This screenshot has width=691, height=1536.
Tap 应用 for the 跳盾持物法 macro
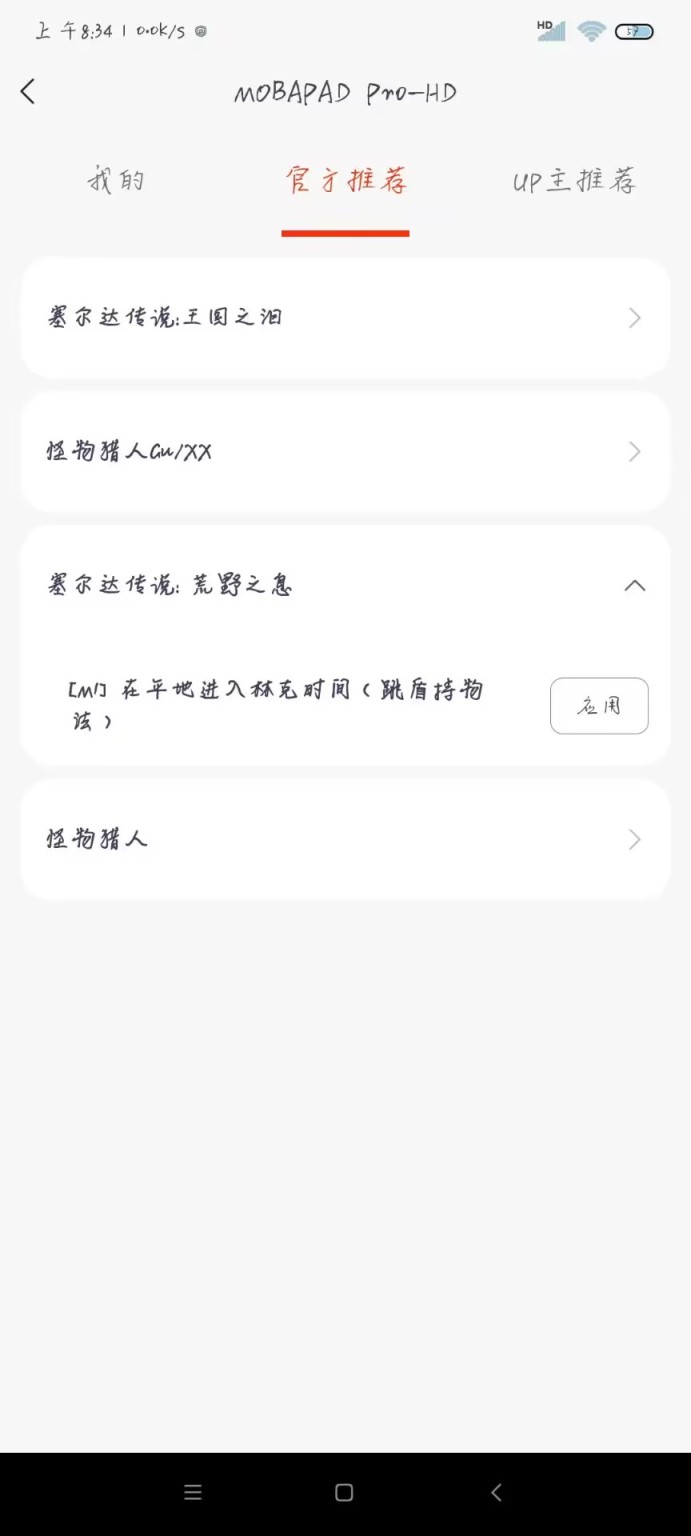pos(599,706)
